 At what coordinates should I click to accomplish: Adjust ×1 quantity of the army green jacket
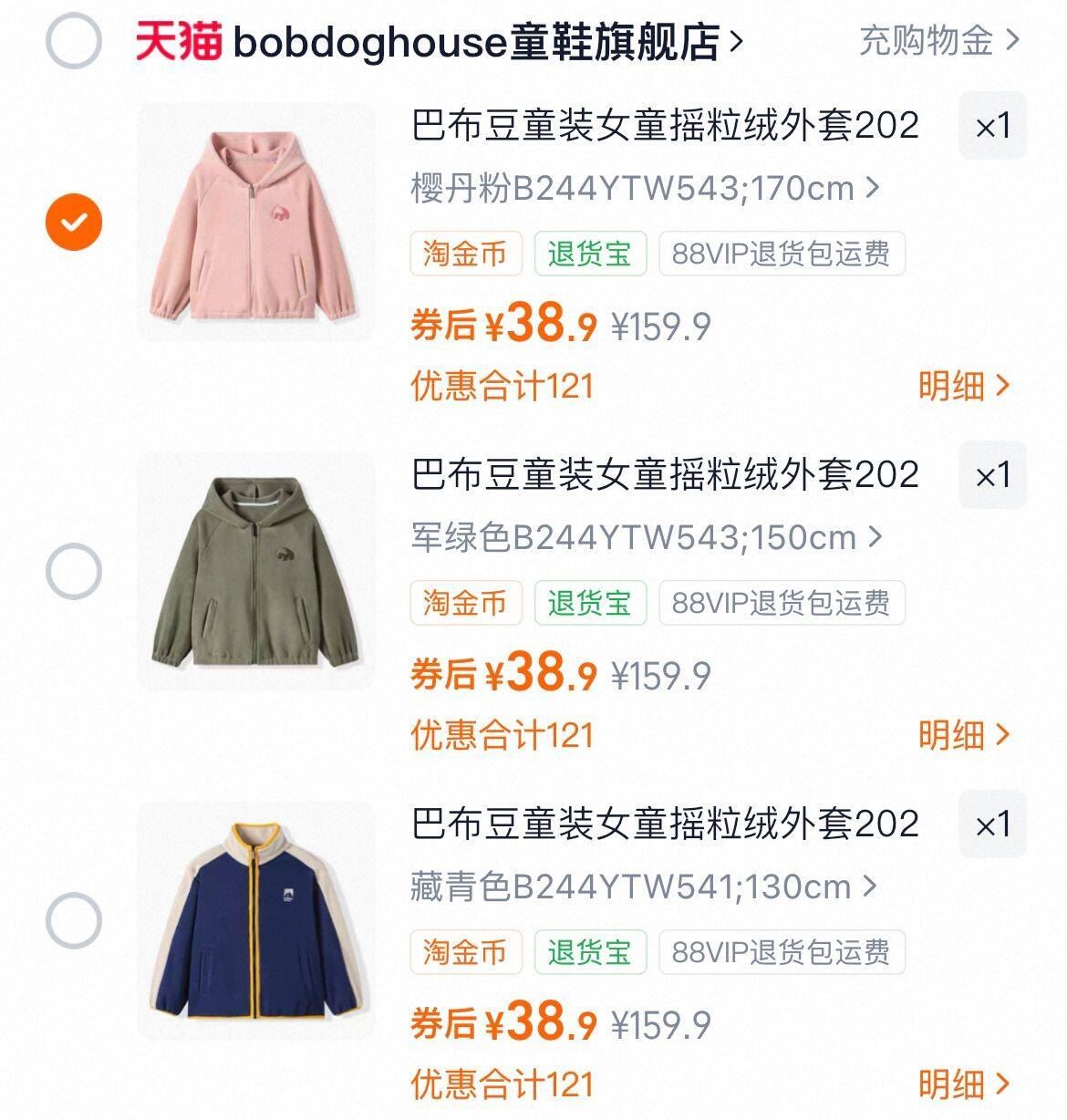click(992, 475)
